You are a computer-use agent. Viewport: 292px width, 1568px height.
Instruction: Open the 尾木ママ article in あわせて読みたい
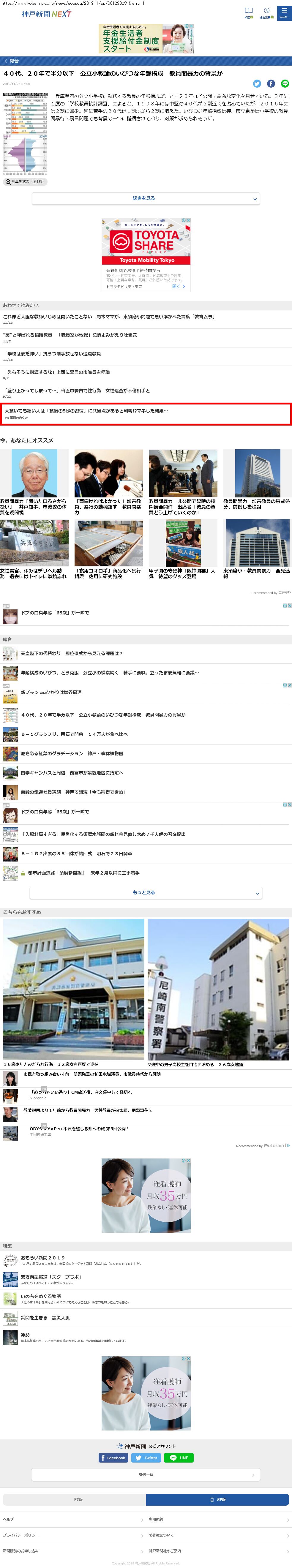point(110,317)
